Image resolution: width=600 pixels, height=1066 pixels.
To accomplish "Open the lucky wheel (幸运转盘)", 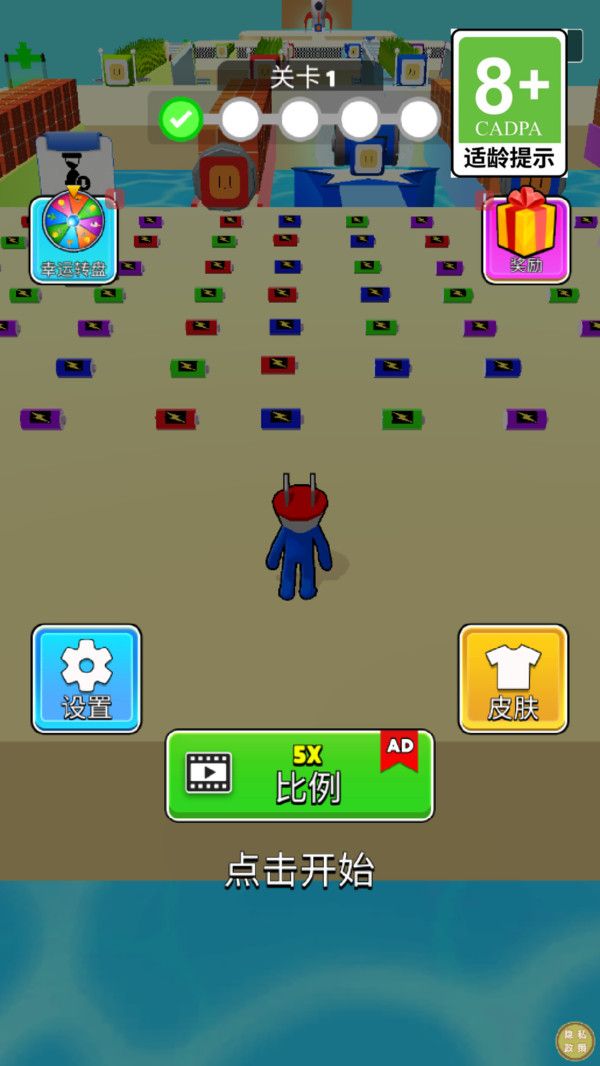I will point(73,238).
